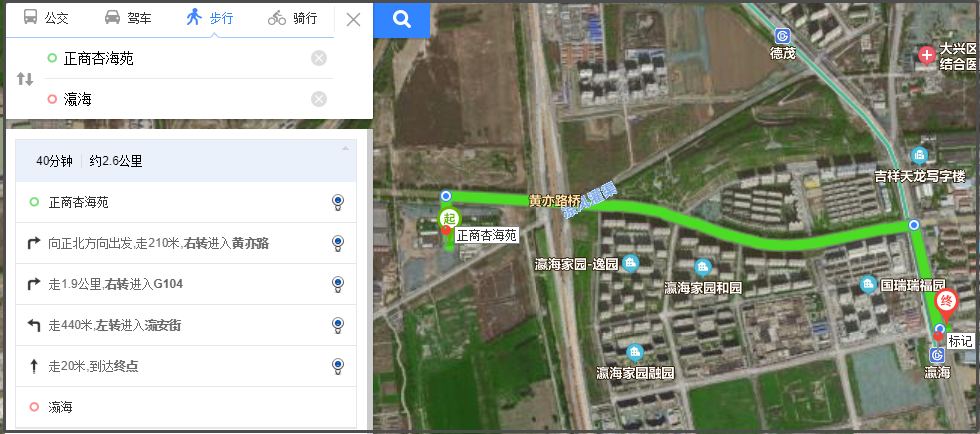Locate 正商杏海苑 start row on map
Image resolution: width=980 pixels, height=434 pixels.
[x=338, y=202]
